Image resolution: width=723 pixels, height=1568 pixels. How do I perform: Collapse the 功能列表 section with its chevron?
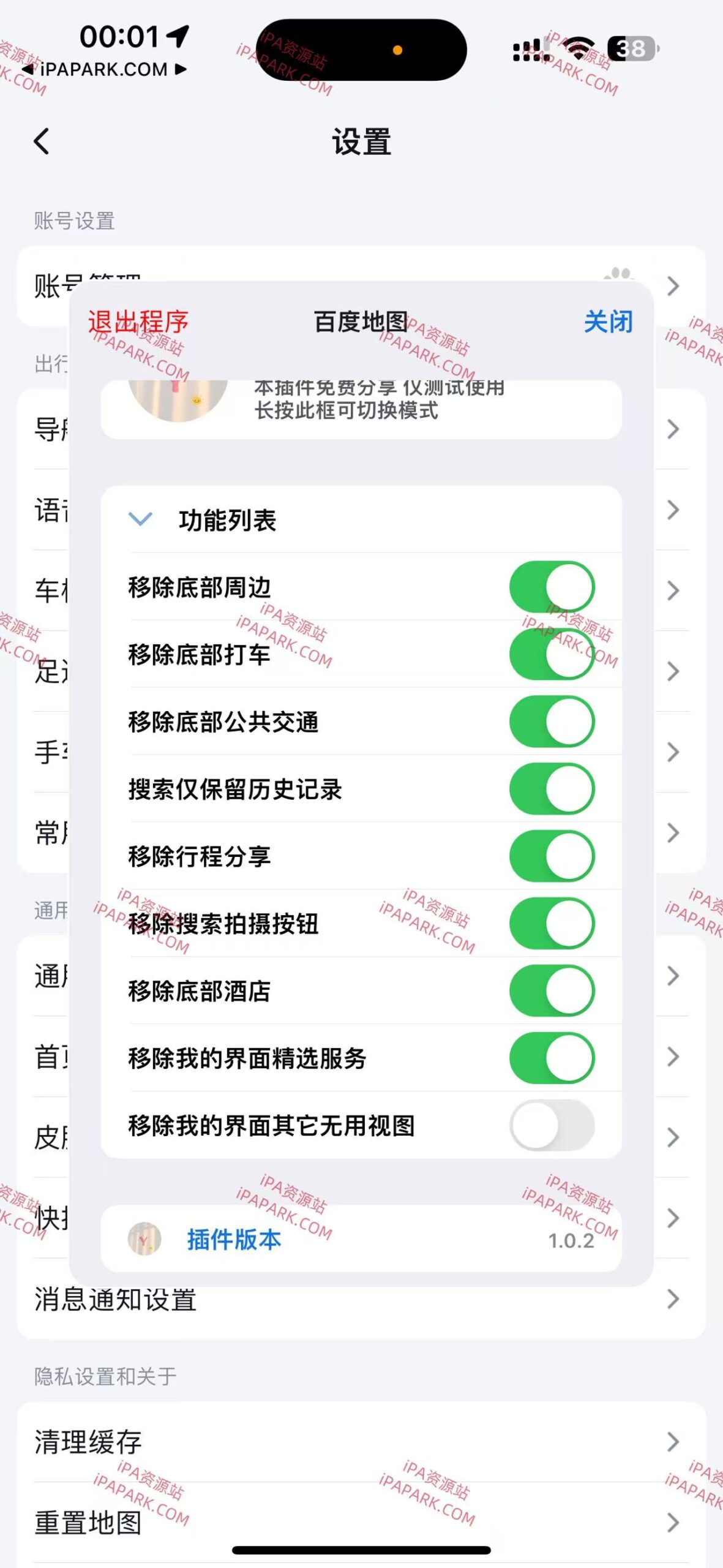[x=140, y=519]
